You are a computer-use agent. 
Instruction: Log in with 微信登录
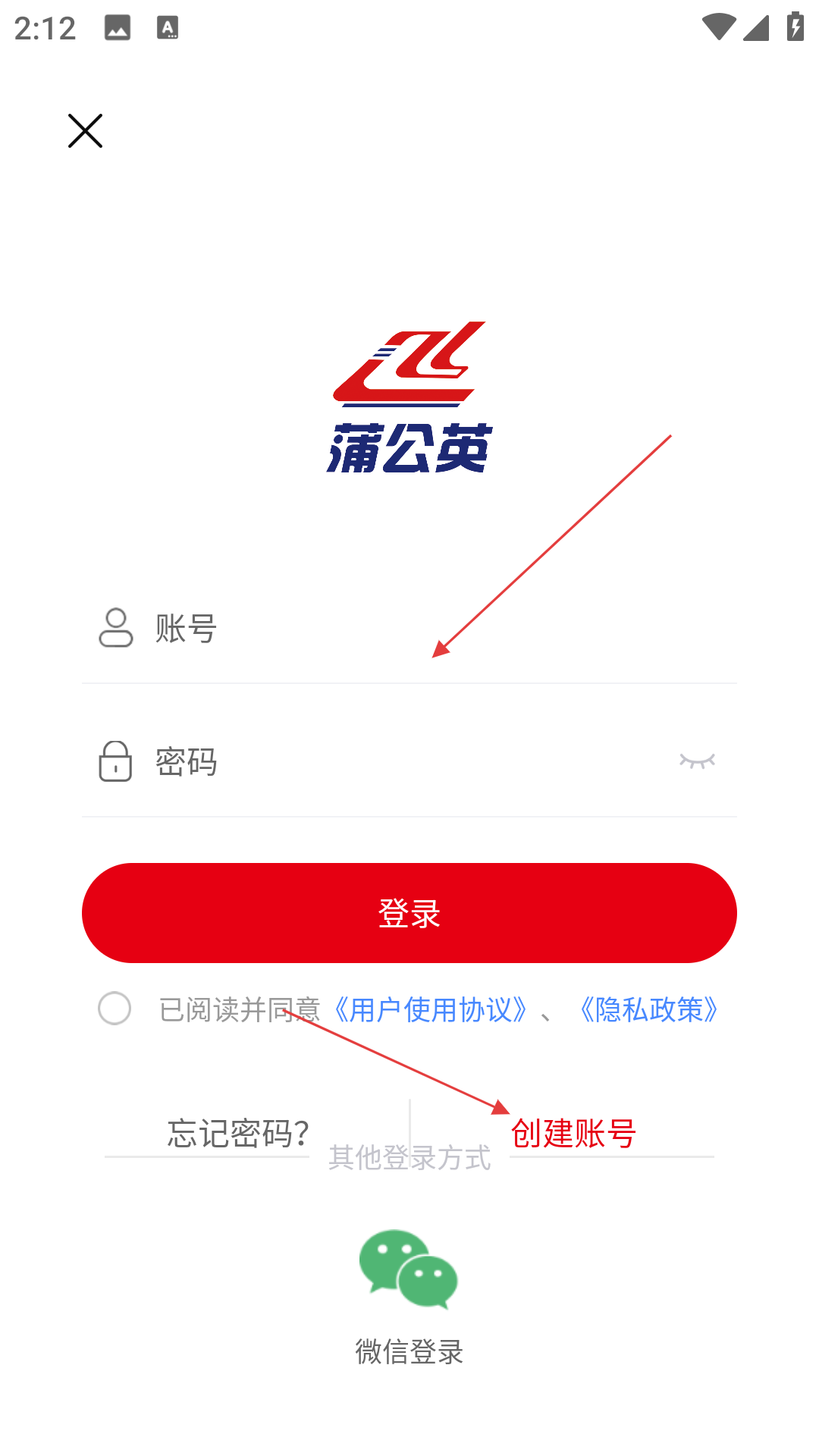point(409,1297)
